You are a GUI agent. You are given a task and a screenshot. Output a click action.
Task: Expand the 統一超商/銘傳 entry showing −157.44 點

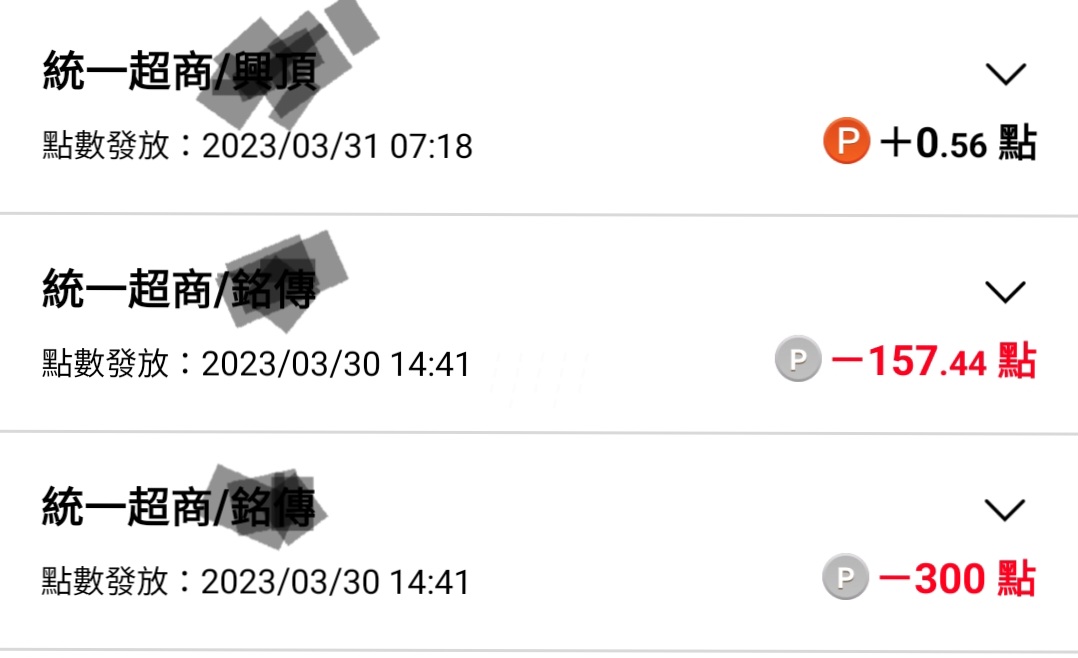[1005, 291]
